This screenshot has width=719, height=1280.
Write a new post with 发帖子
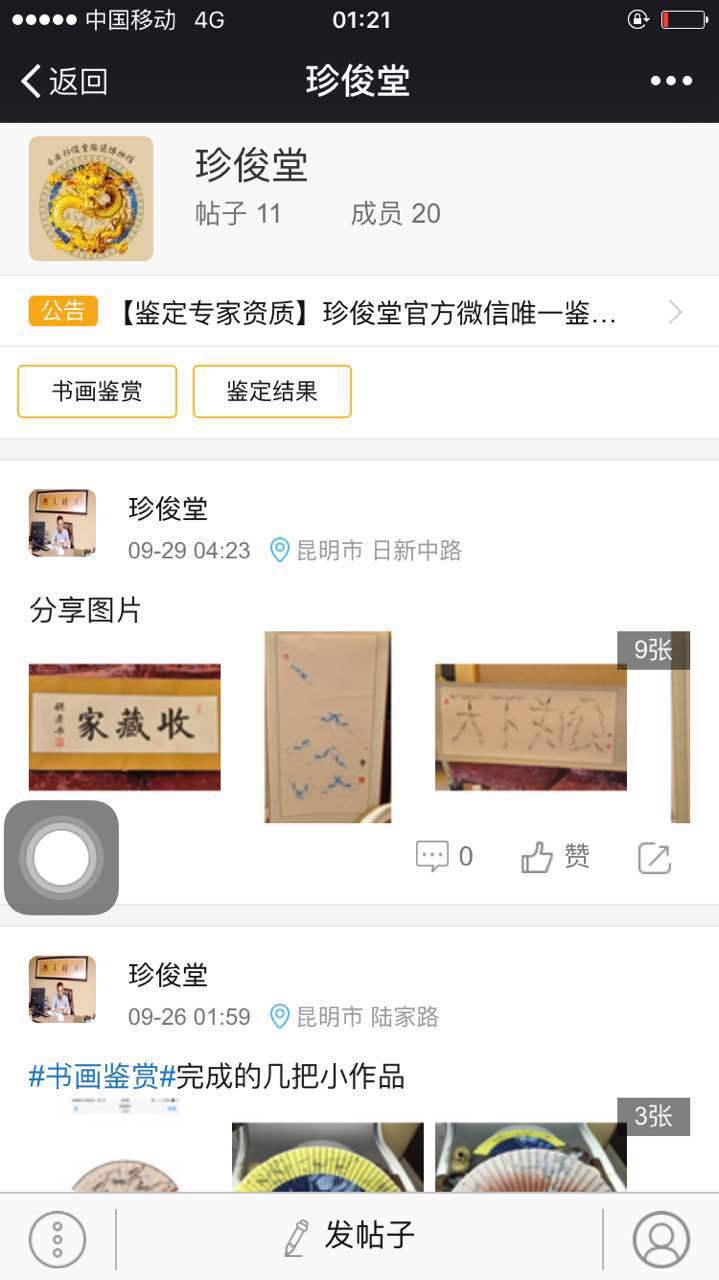(350, 1237)
